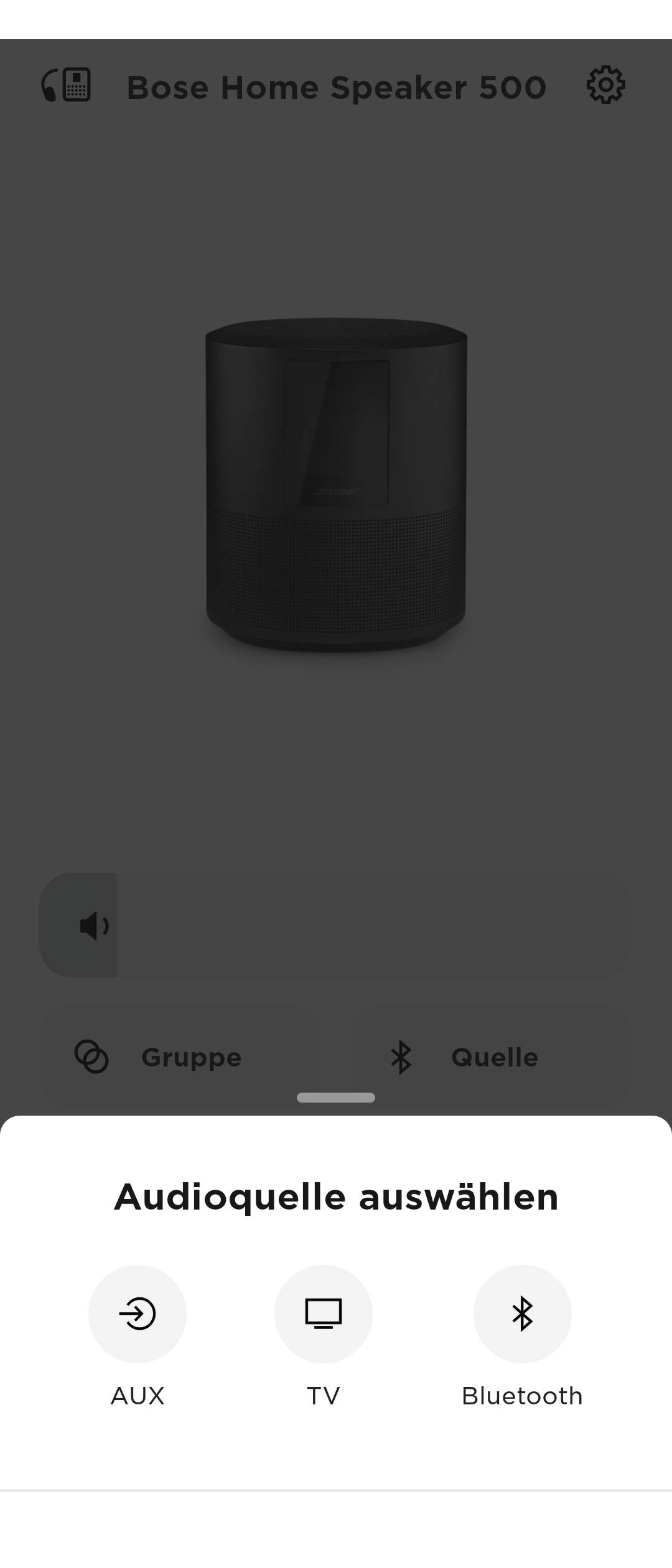Open the device list icon
Image resolution: width=672 pixels, height=1568 pixels.
tap(67, 85)
